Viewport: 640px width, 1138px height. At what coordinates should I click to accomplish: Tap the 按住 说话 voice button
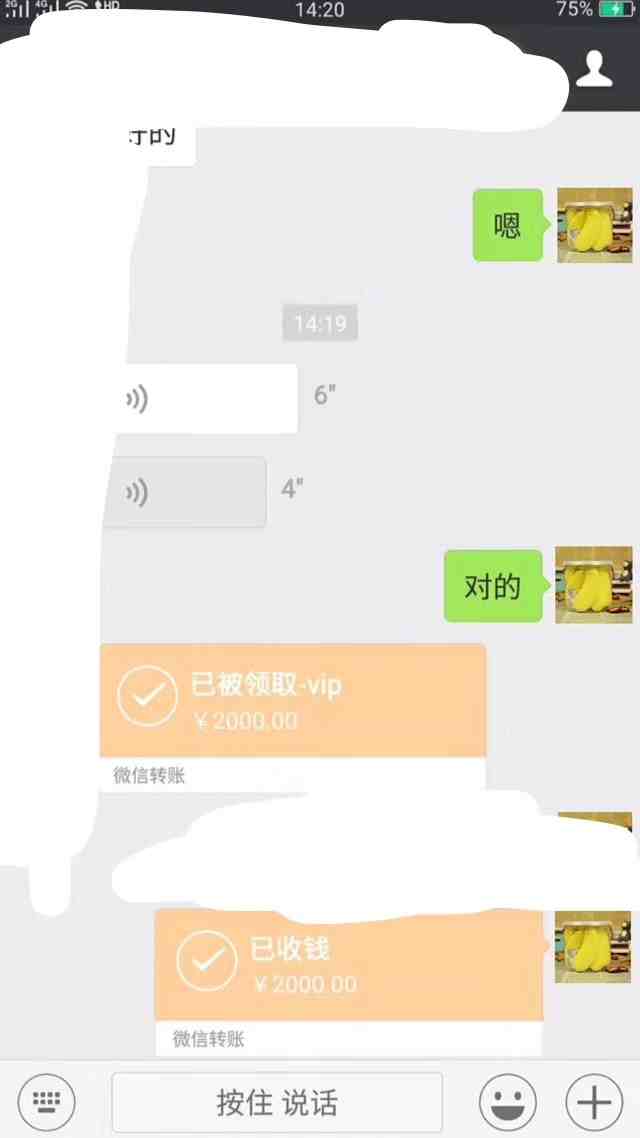point(277,1103)
